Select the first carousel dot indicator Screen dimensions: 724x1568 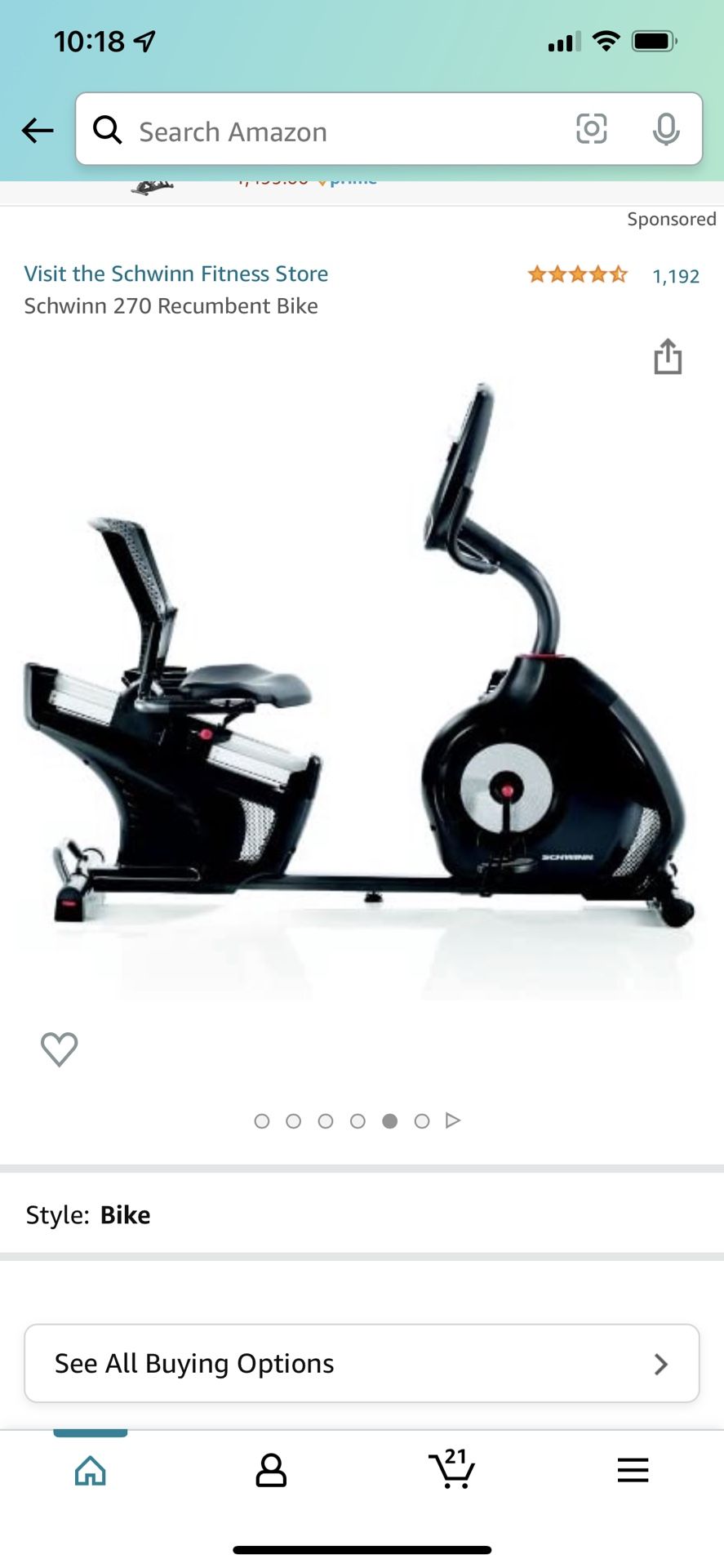pyautogui.click(x=261, y=1121)
